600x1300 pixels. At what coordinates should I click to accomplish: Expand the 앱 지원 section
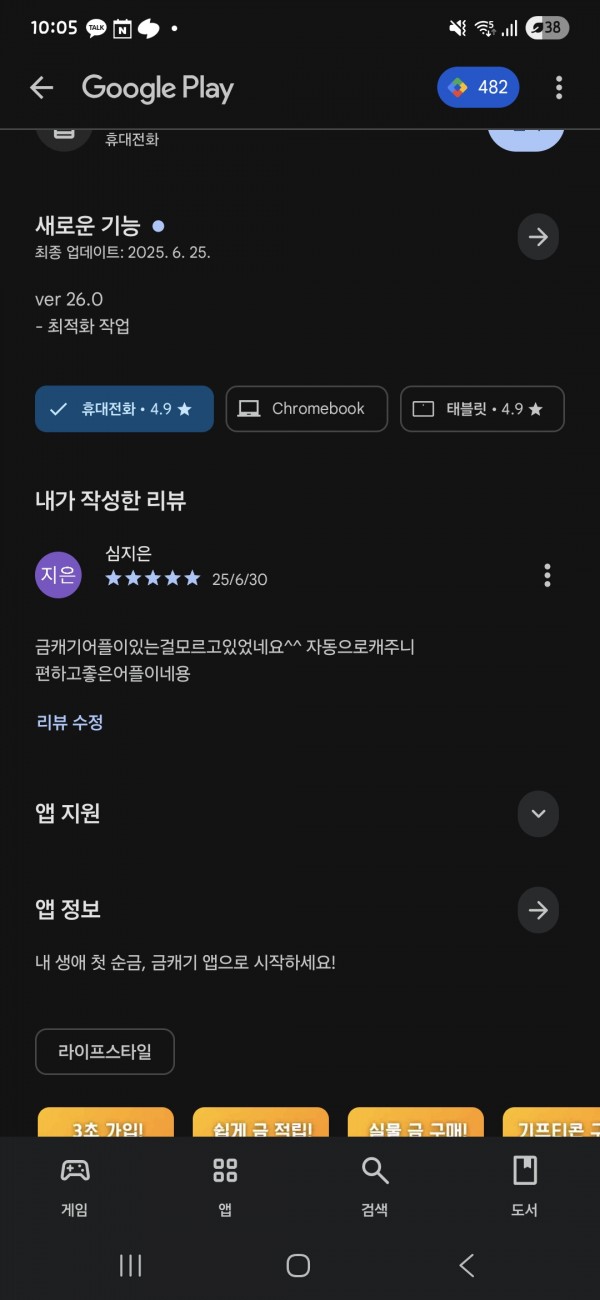click(x=538, y=813)
